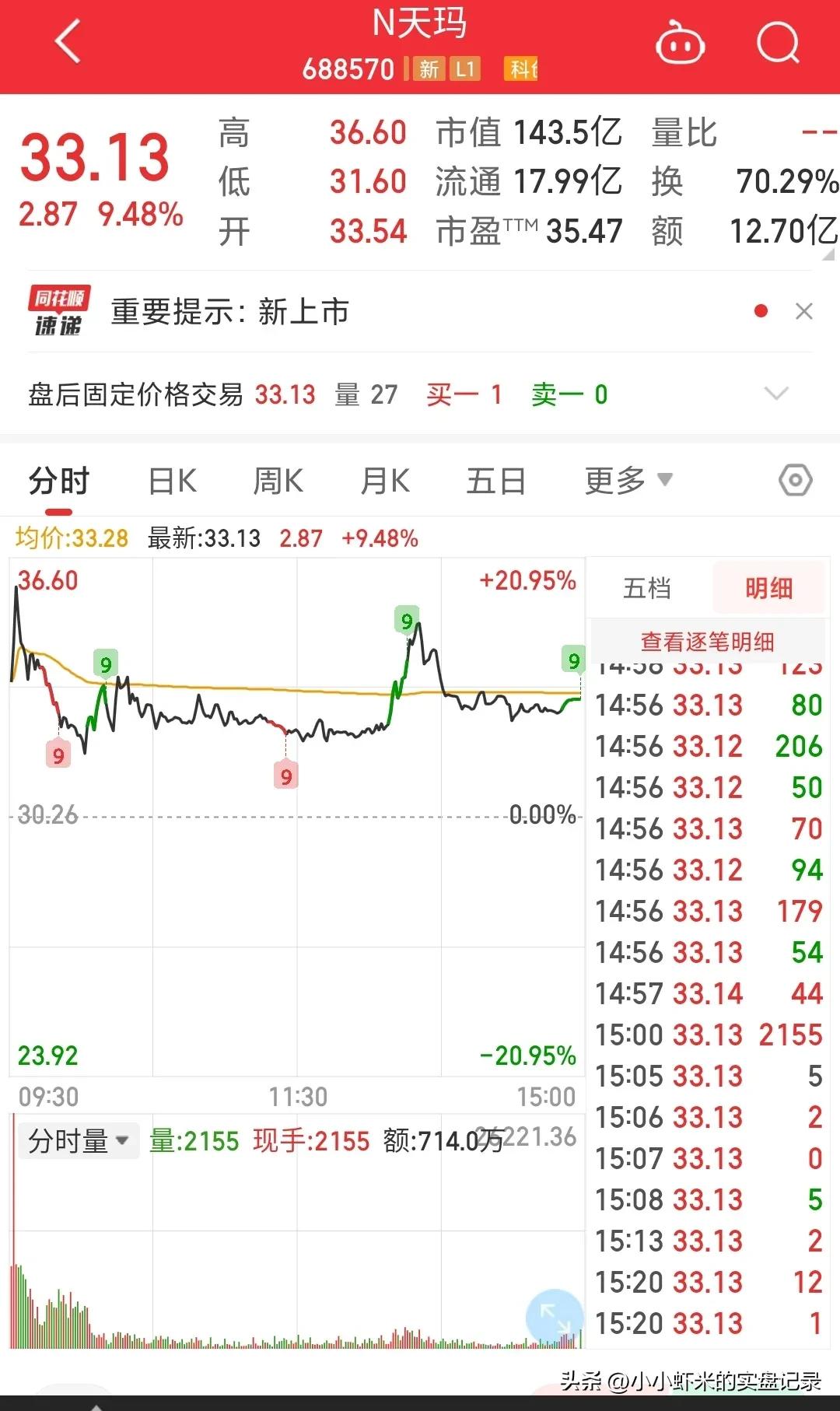Switch to the 日K daily chart tab
840x1411 pixels.
pos(173,481)
